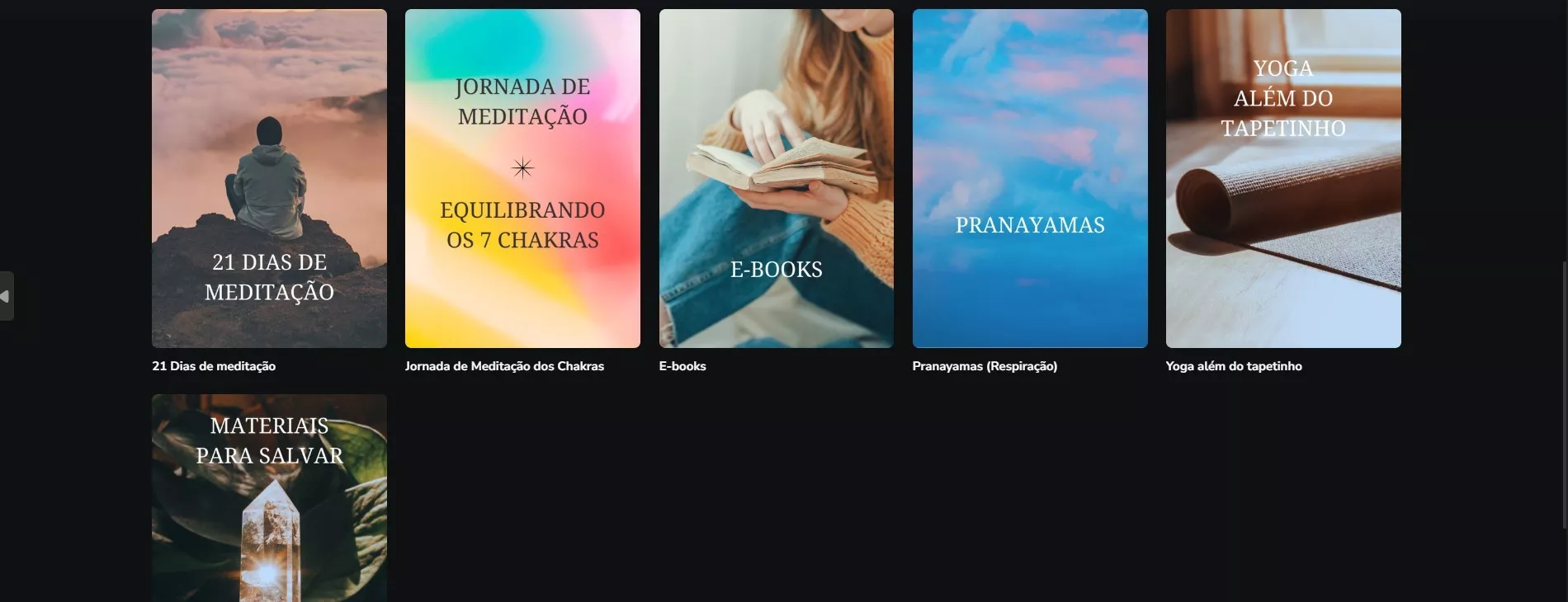Open Jornada de Meditação dos Chakras card

tap(522, 178)
